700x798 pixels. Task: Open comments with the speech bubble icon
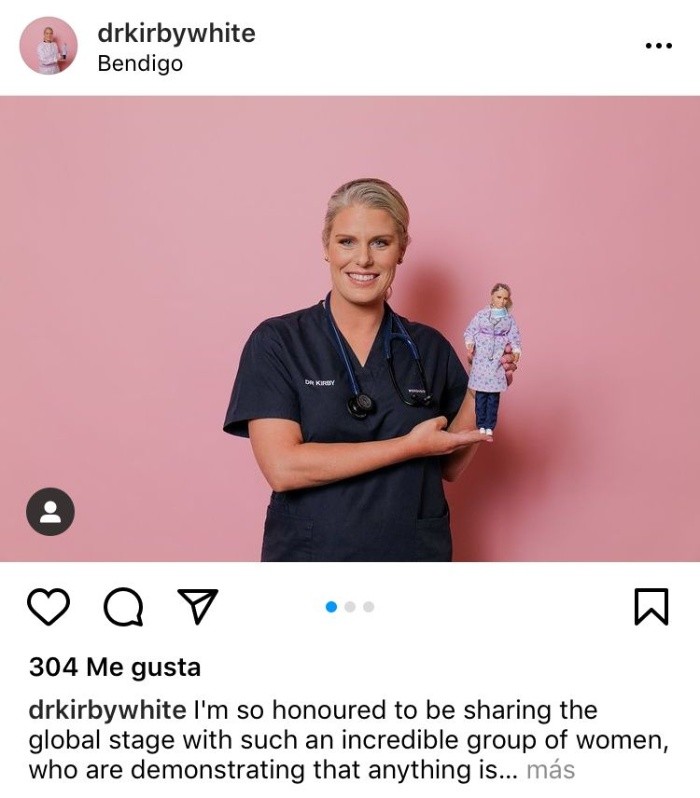[x=123, y=606]
